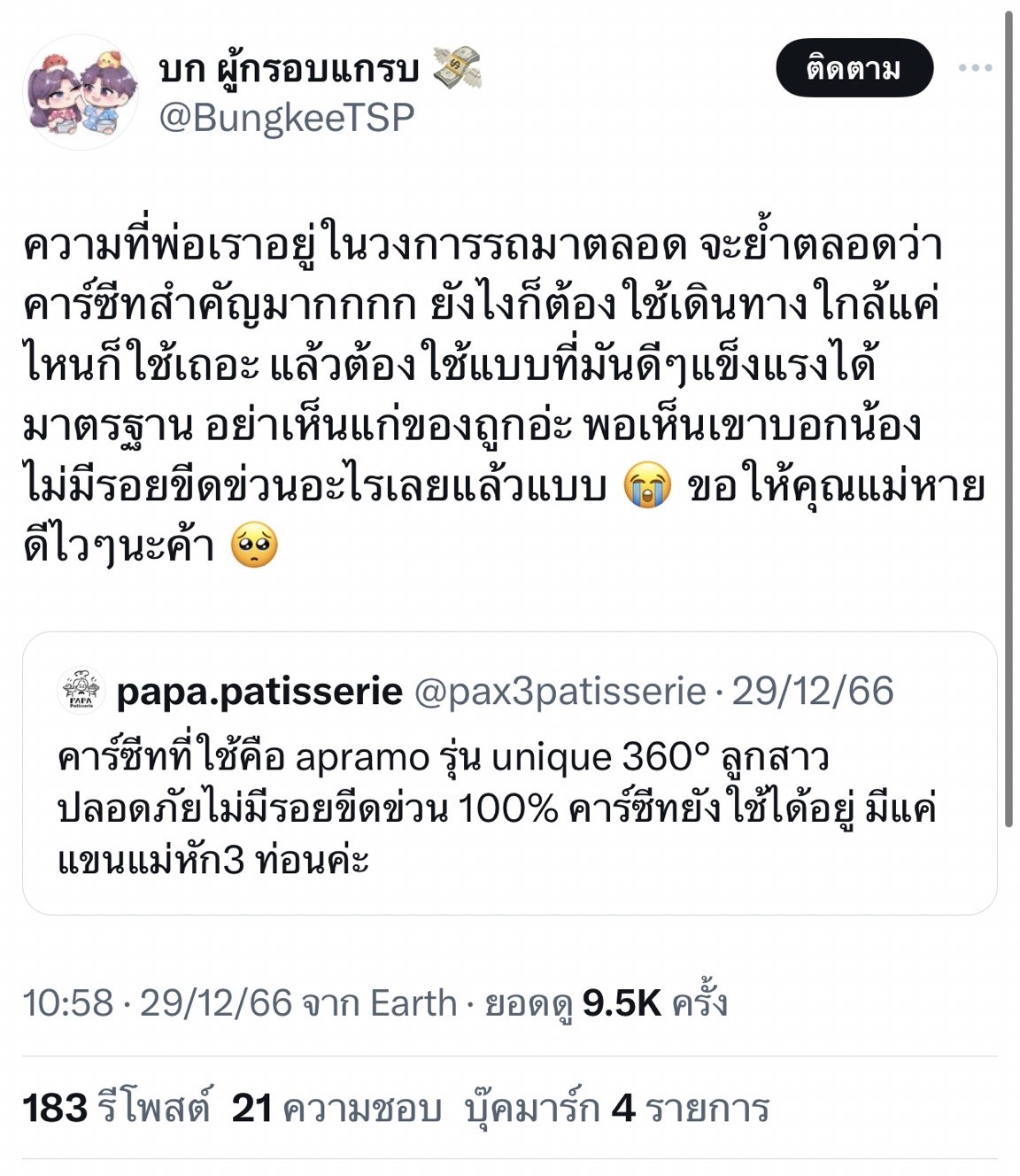
Task: View the 4 bookmarks count
Action: [x=617, y=1108]
